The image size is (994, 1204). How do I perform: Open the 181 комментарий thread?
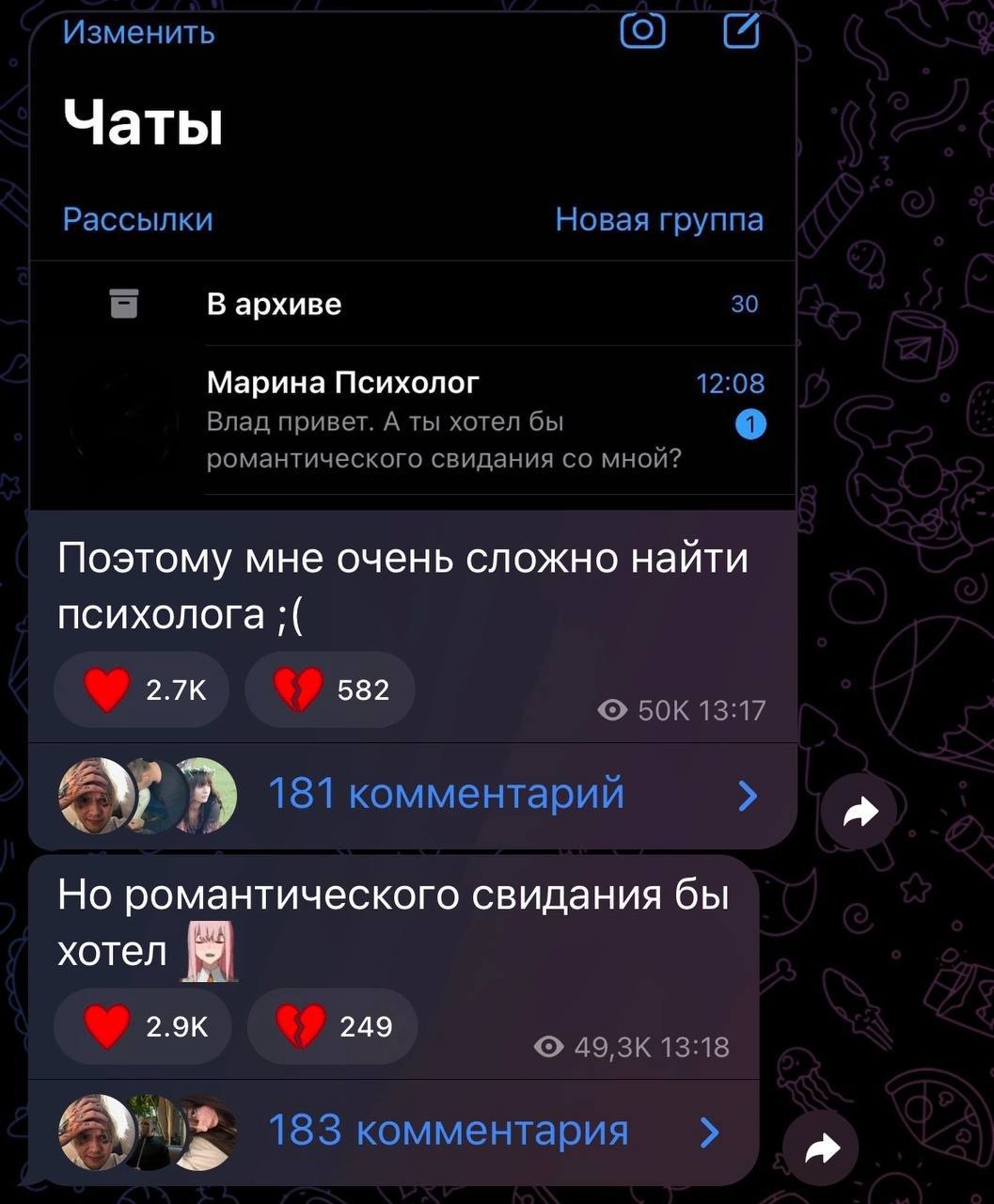[x=446, y=795]
